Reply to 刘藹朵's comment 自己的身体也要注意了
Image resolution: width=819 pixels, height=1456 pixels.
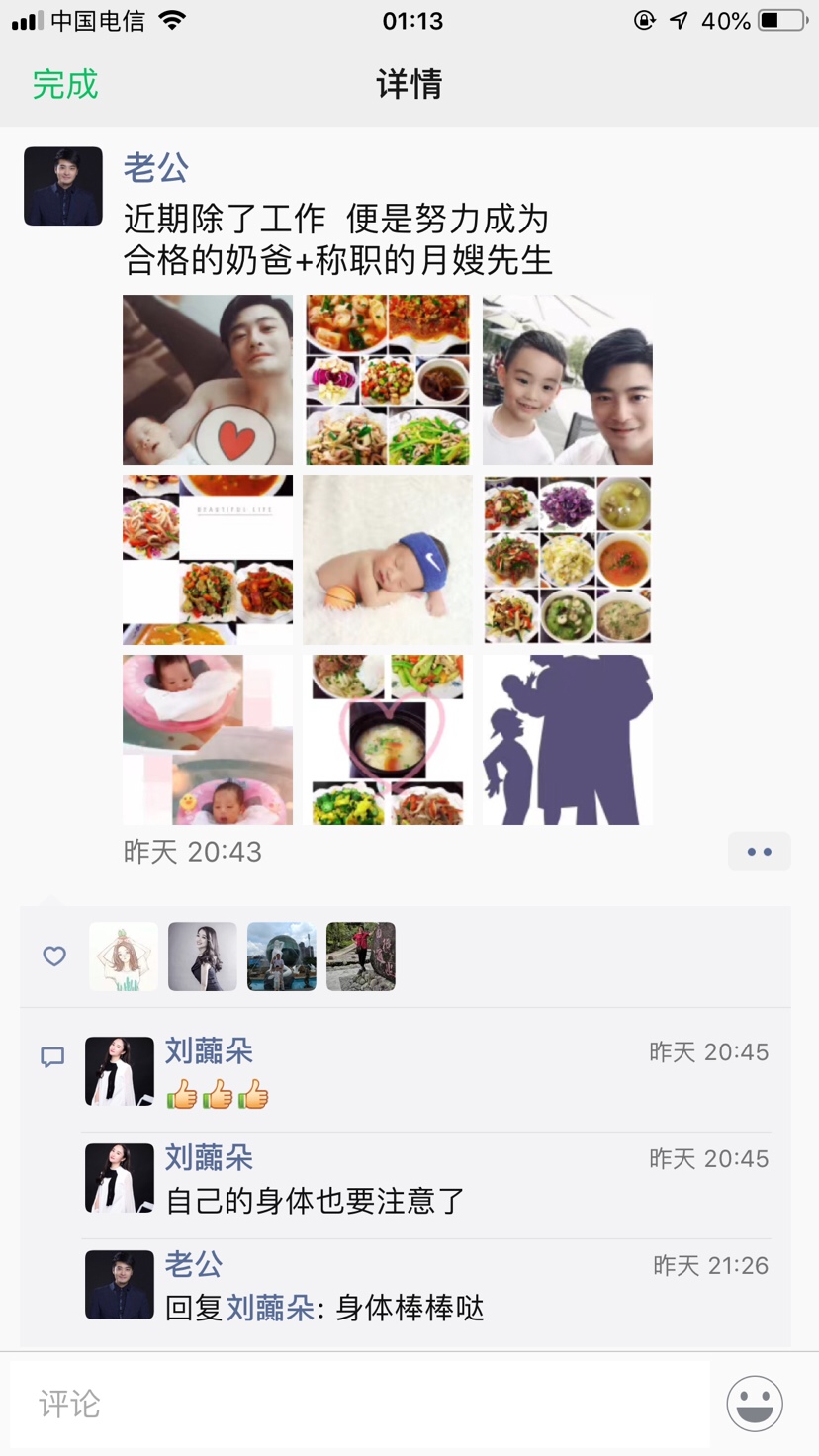pyautogui.click(x=315, y=1201)
